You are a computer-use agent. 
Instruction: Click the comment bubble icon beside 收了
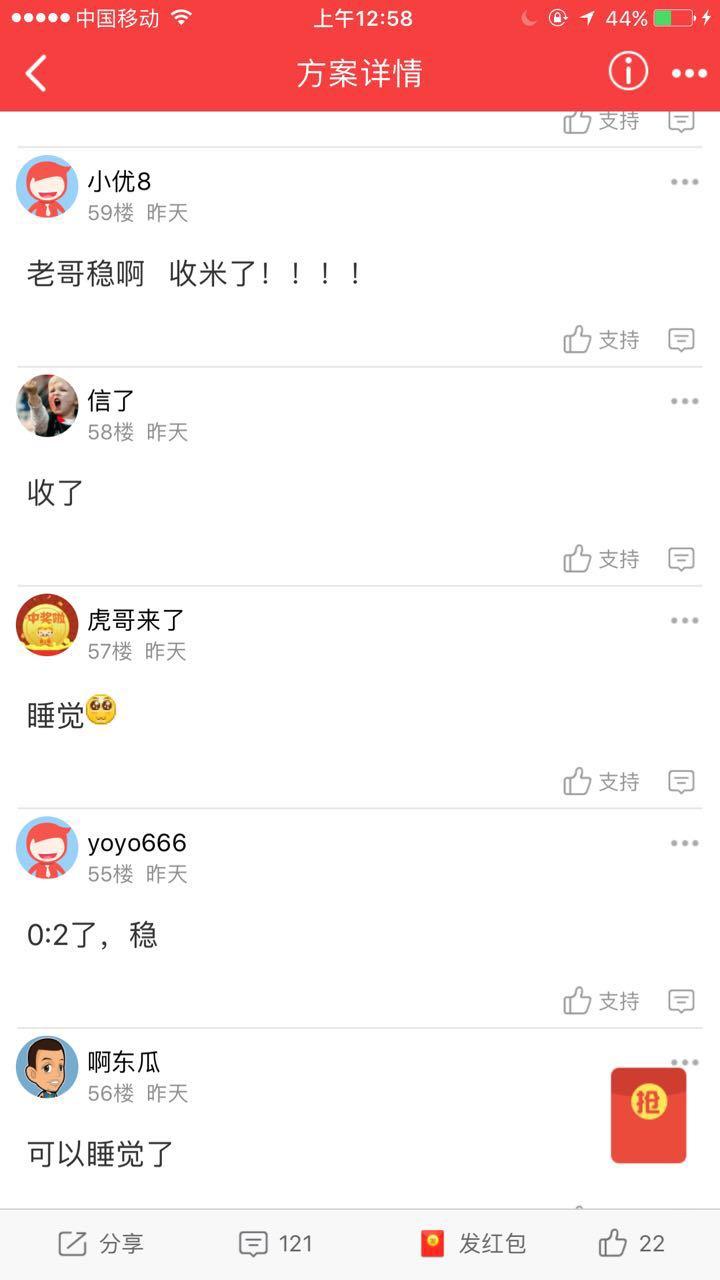point(681,559)
